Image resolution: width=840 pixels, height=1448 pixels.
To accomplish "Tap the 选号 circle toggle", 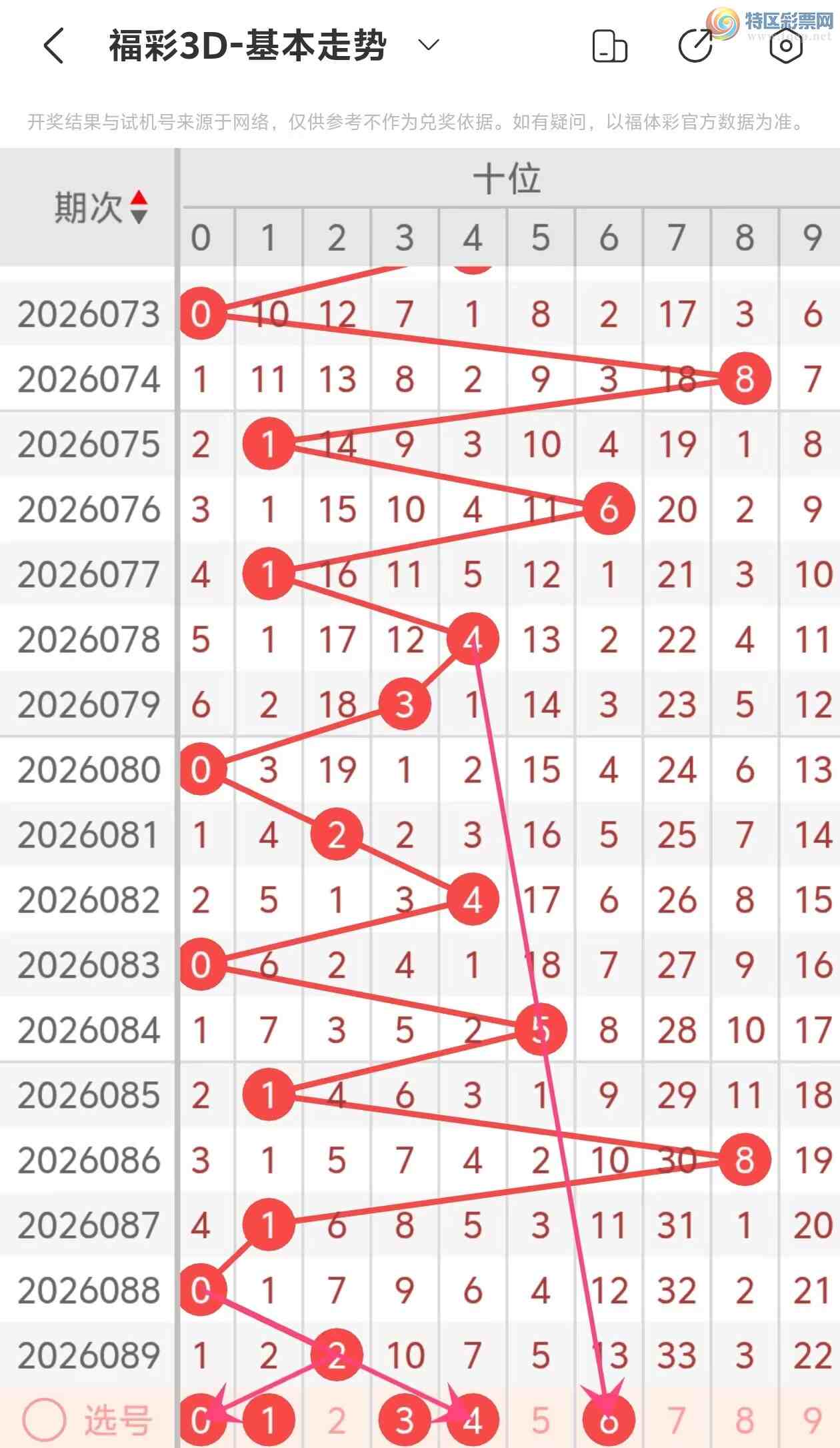I will coord(43,1420).
